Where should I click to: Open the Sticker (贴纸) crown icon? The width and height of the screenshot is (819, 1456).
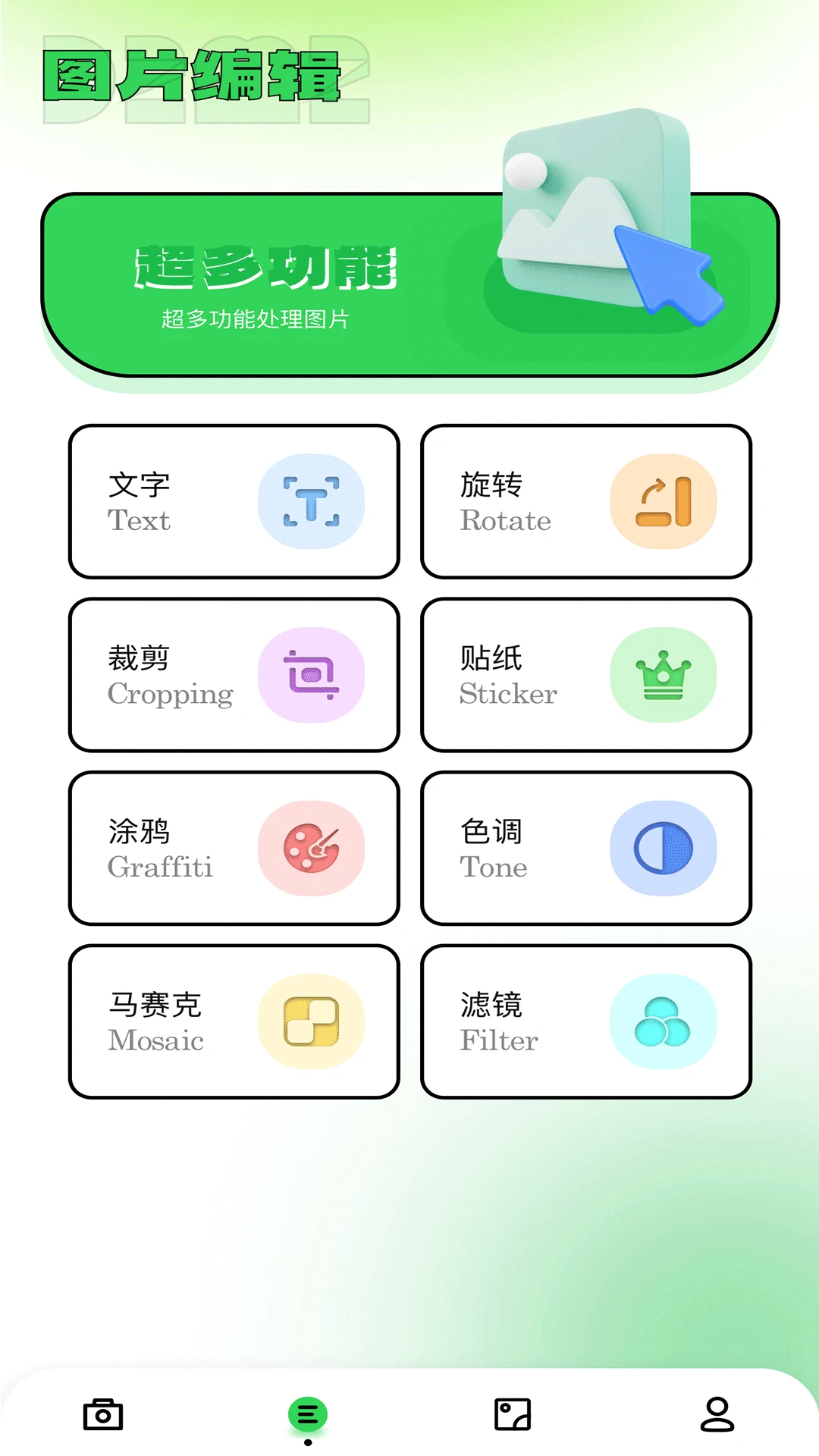664,675
